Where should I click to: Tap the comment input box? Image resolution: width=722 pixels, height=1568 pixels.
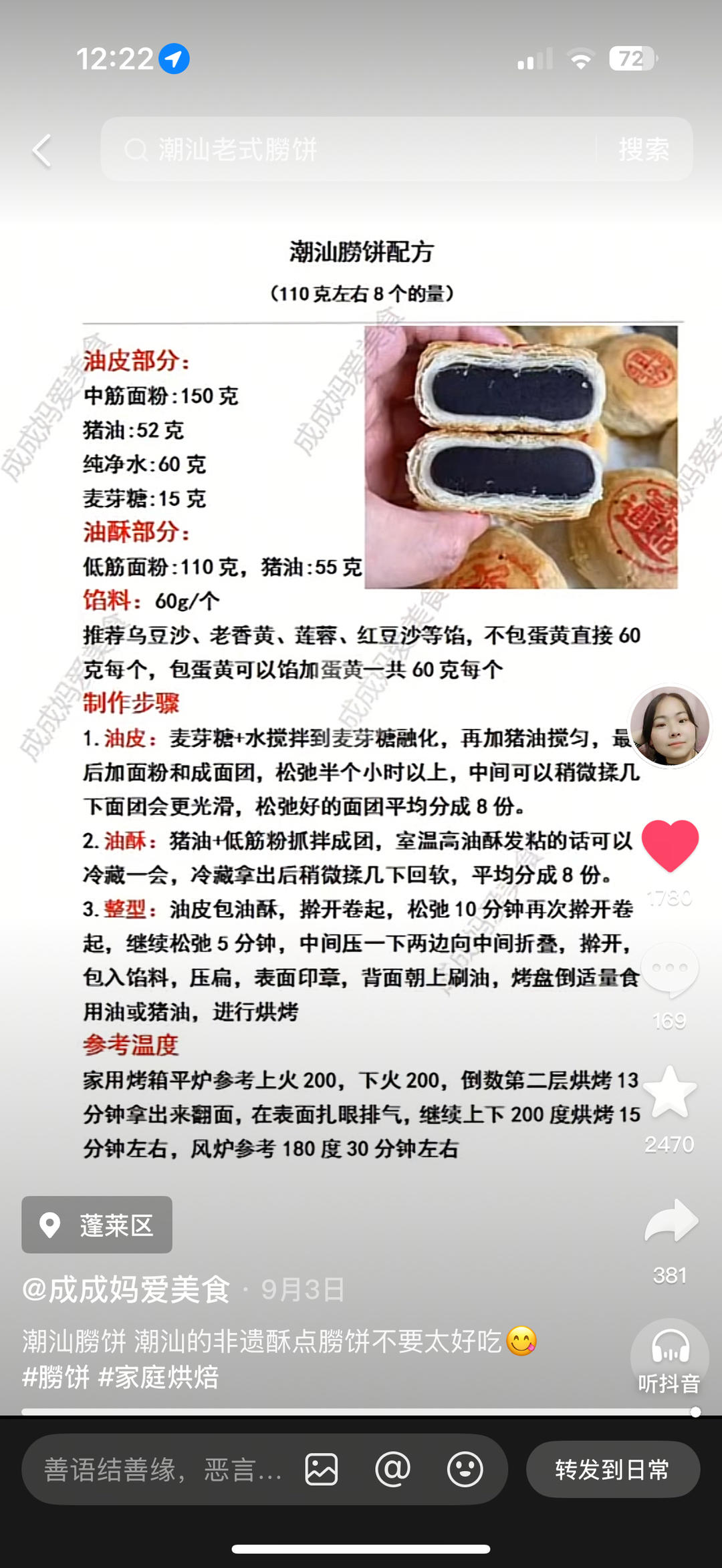pos(160,1469)
